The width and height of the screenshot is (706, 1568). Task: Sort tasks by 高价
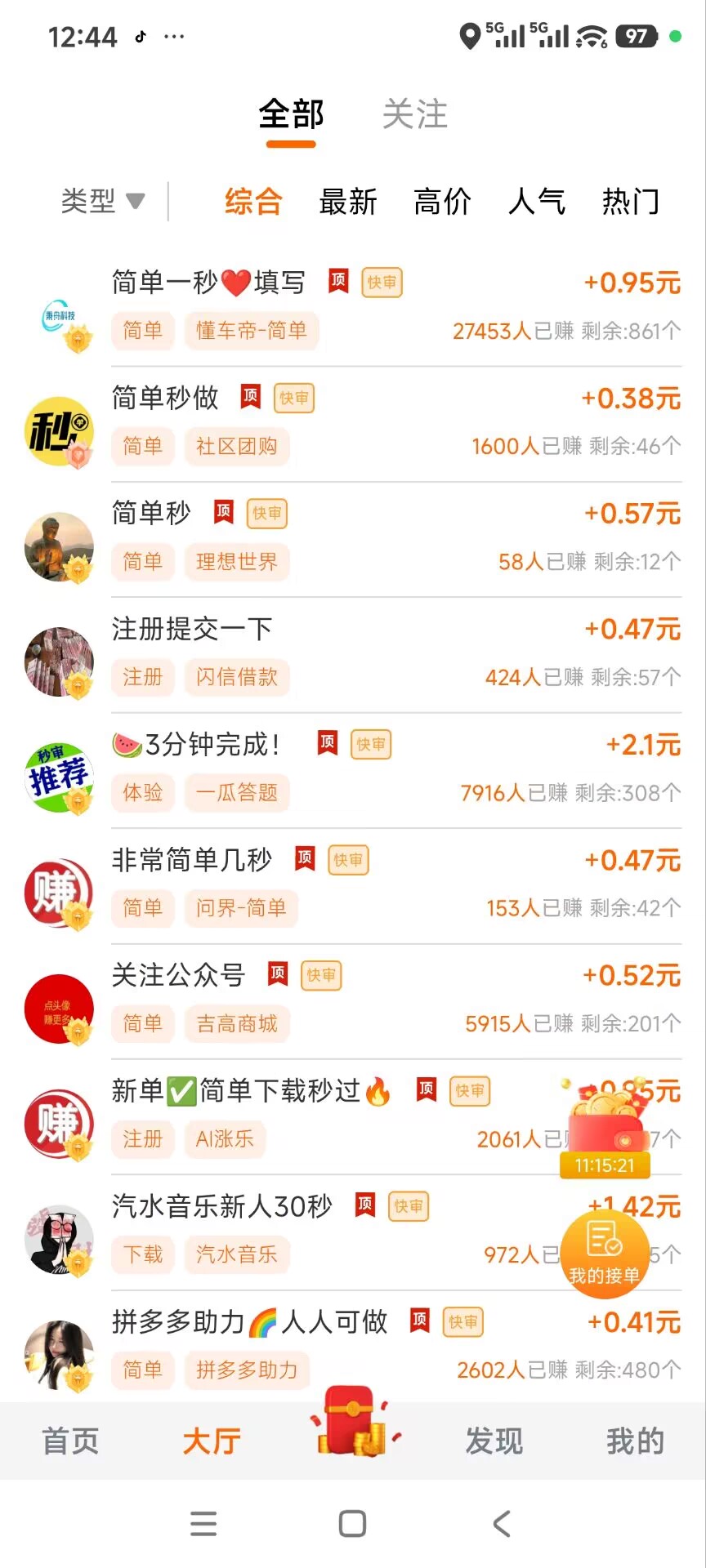442,202
